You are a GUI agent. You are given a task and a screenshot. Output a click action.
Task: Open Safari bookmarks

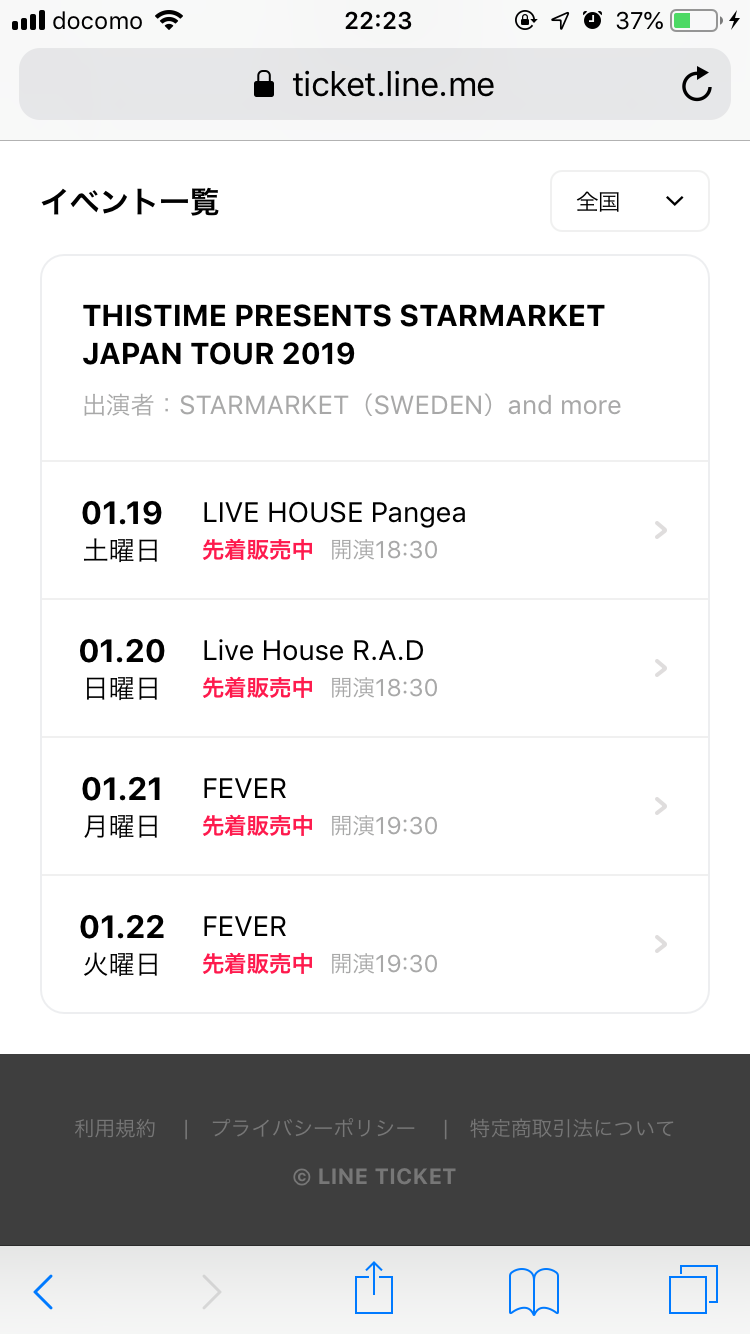coord(534,1291)
